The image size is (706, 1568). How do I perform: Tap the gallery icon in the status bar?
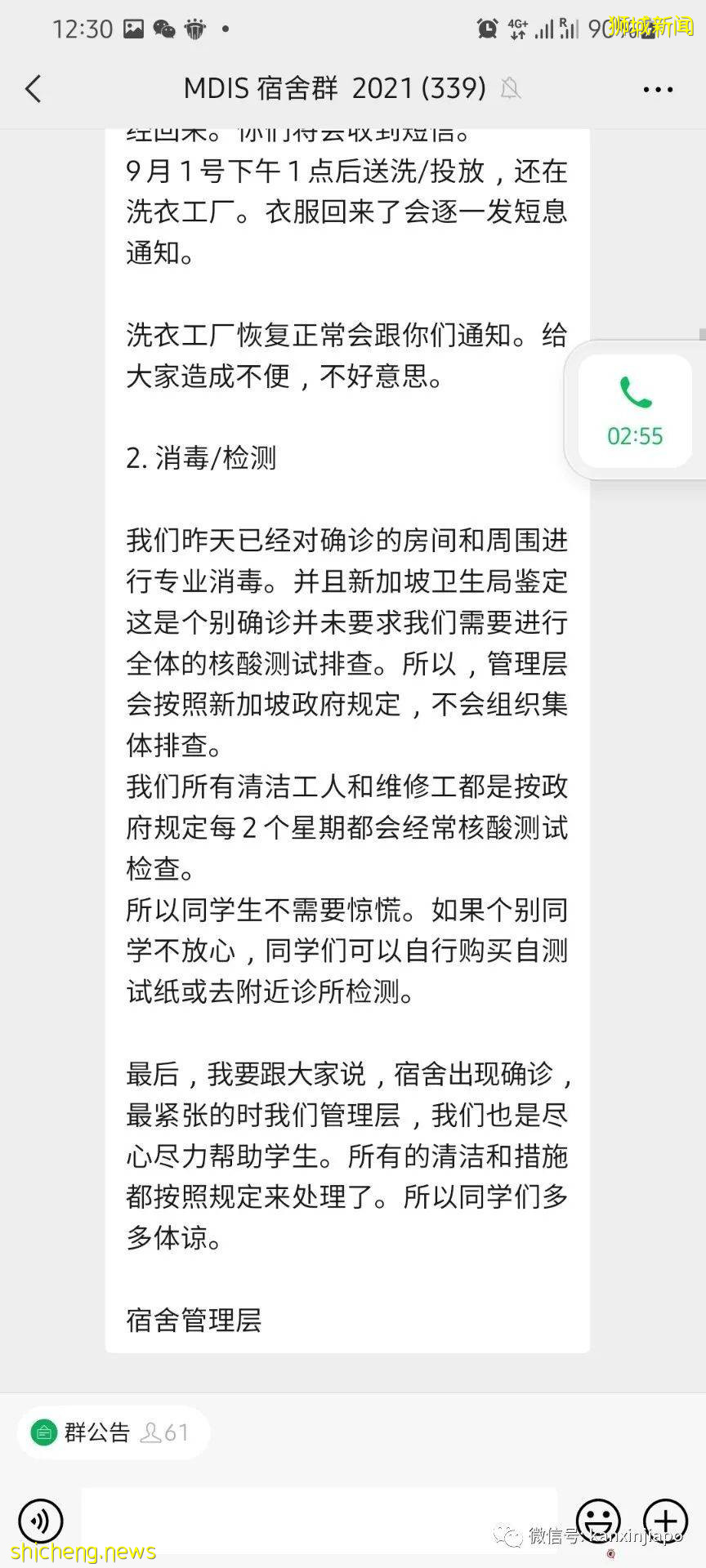pyautogui.click(x=133, y=28)
